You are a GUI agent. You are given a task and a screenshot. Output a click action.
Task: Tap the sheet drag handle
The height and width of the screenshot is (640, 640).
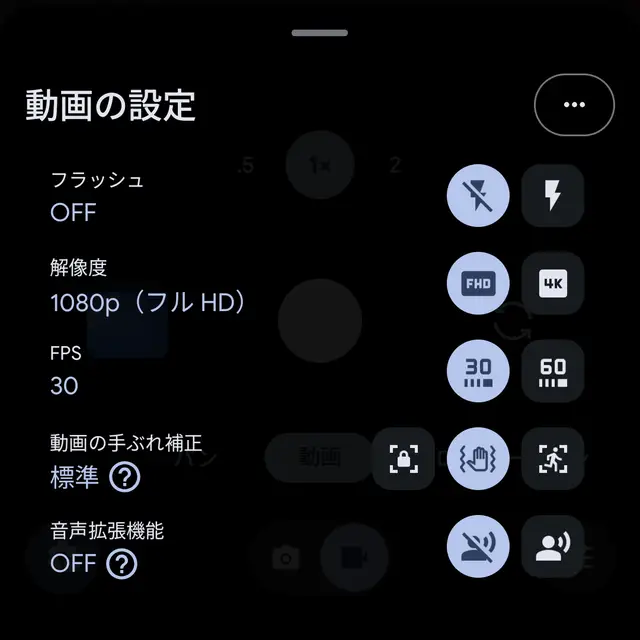pos(320,33)
